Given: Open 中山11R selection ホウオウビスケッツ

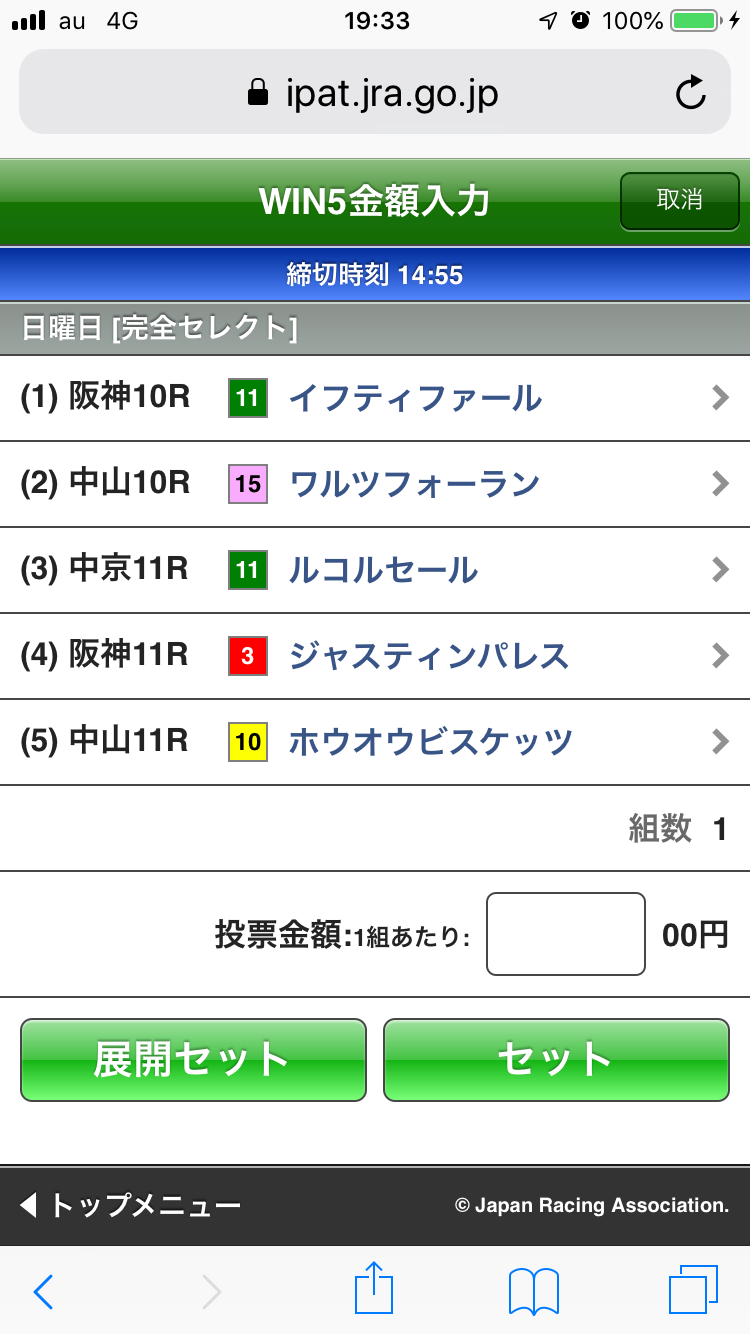Looking at the screenshot, I should [375, 743].
